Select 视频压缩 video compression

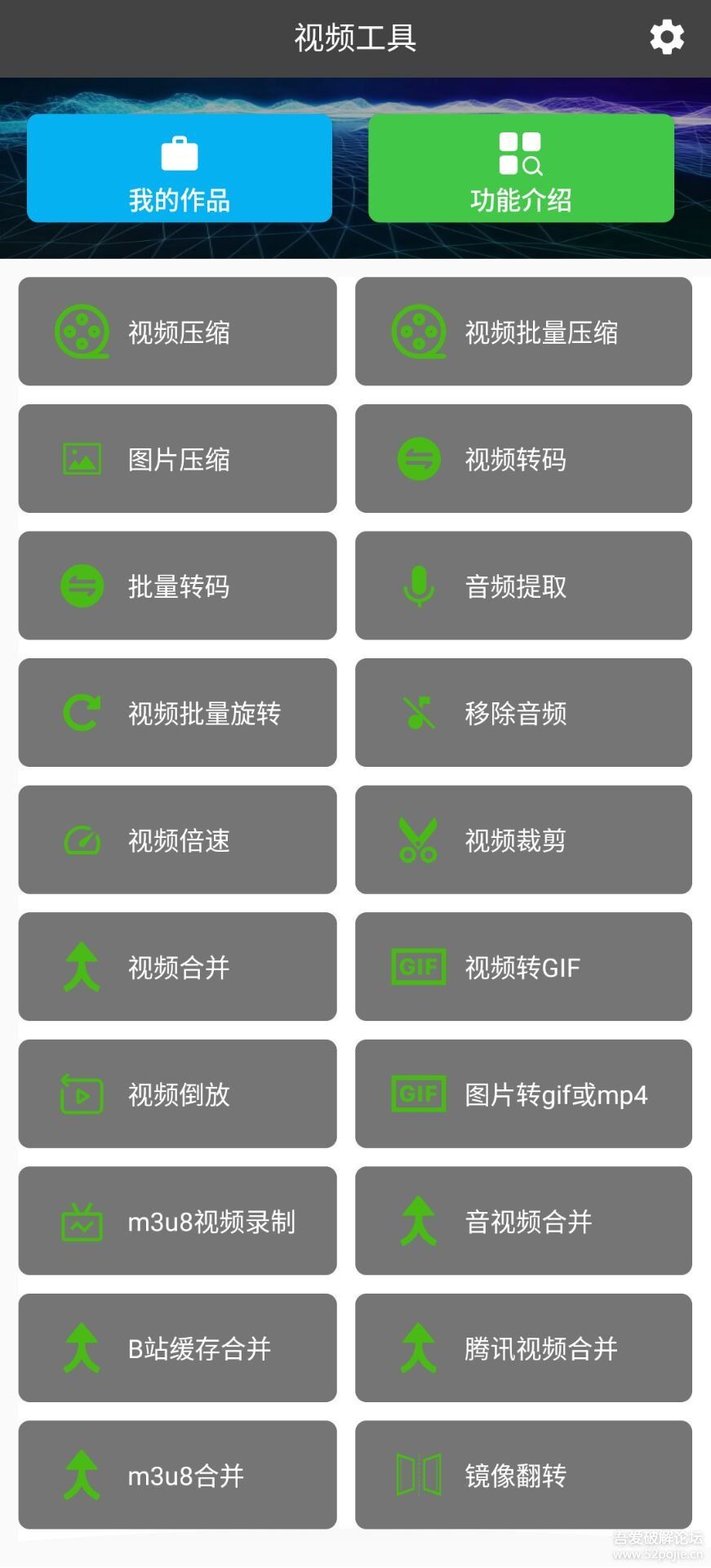(177, 332)
